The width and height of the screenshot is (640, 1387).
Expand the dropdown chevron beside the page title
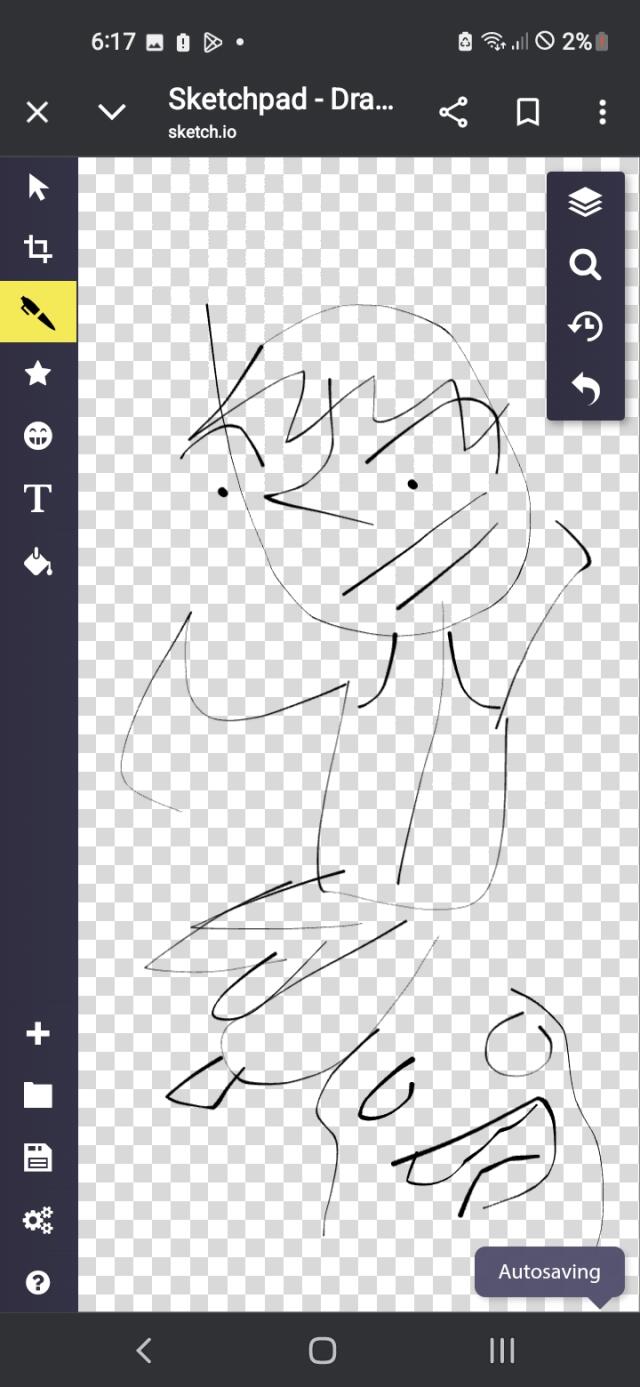pyautogui.click(x=112, y=112)
